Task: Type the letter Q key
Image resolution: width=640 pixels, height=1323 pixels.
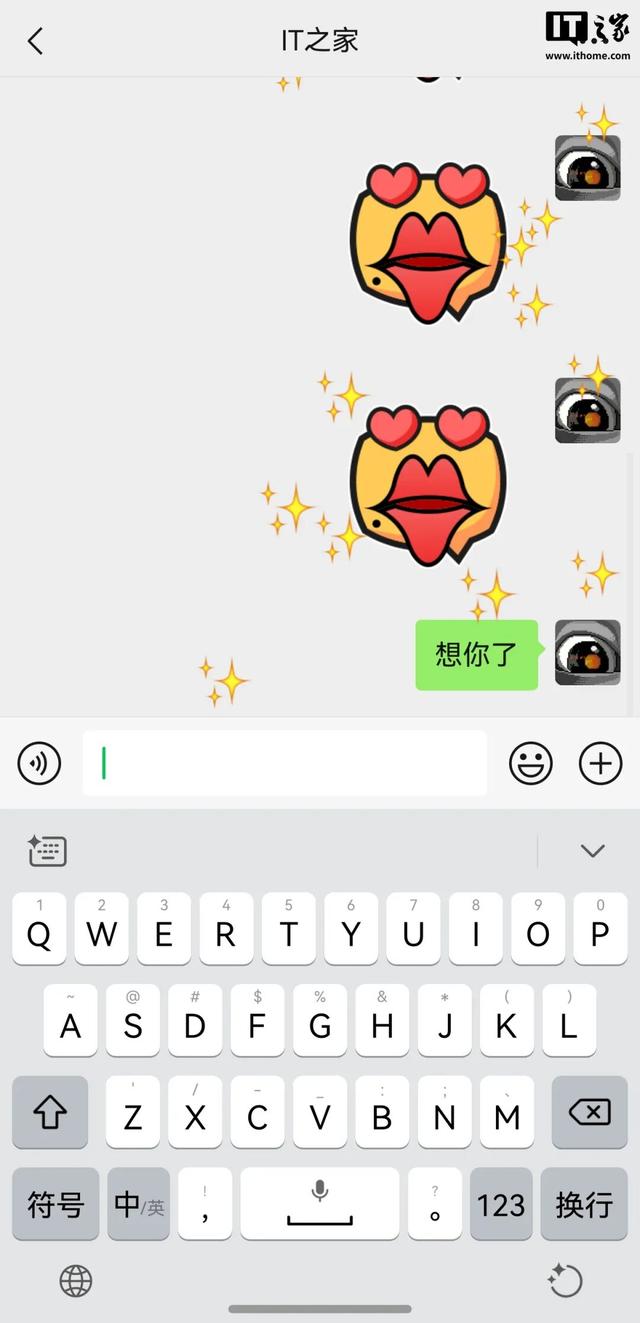Action: (39, 929)
